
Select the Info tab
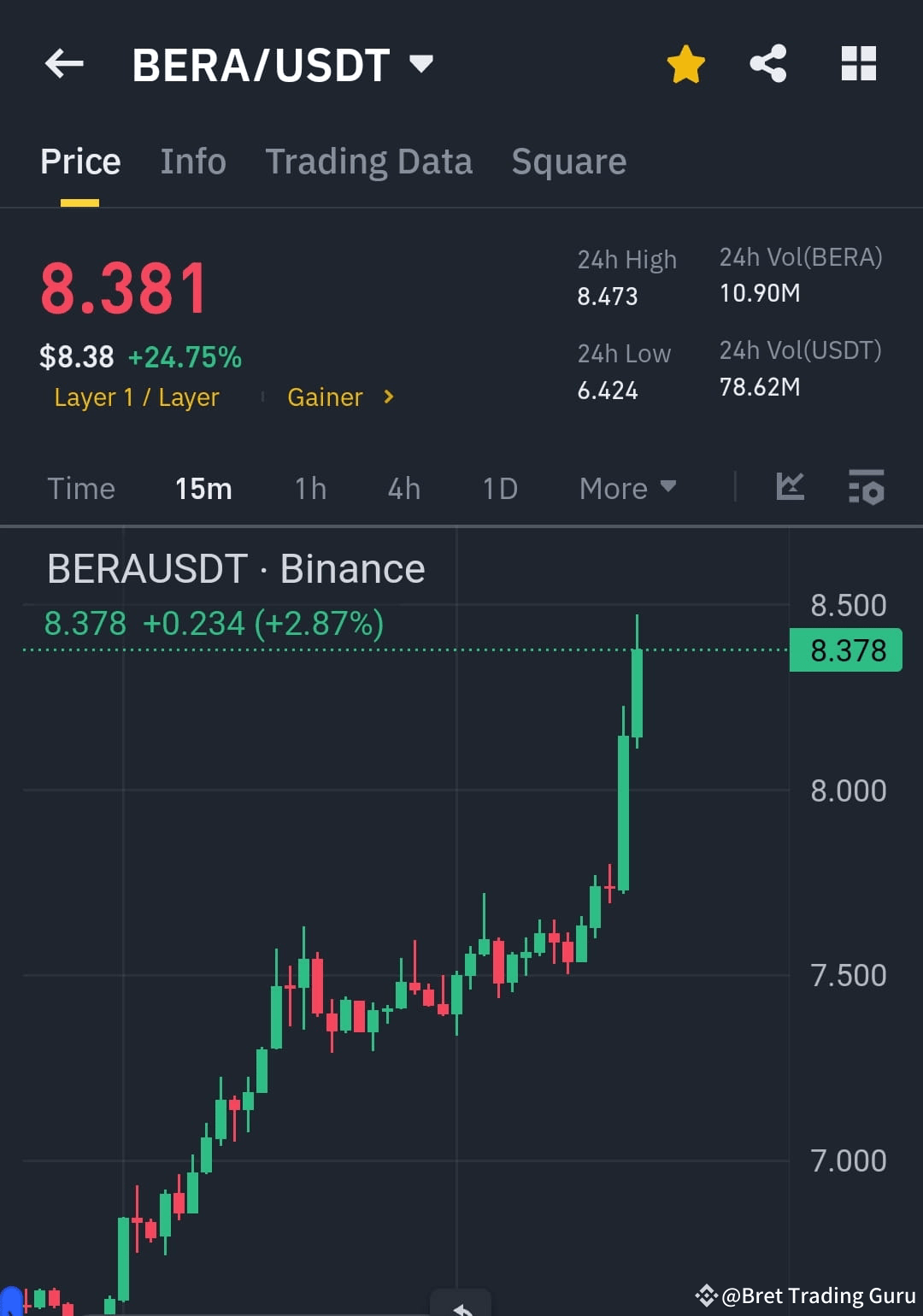tap(192, 161)
